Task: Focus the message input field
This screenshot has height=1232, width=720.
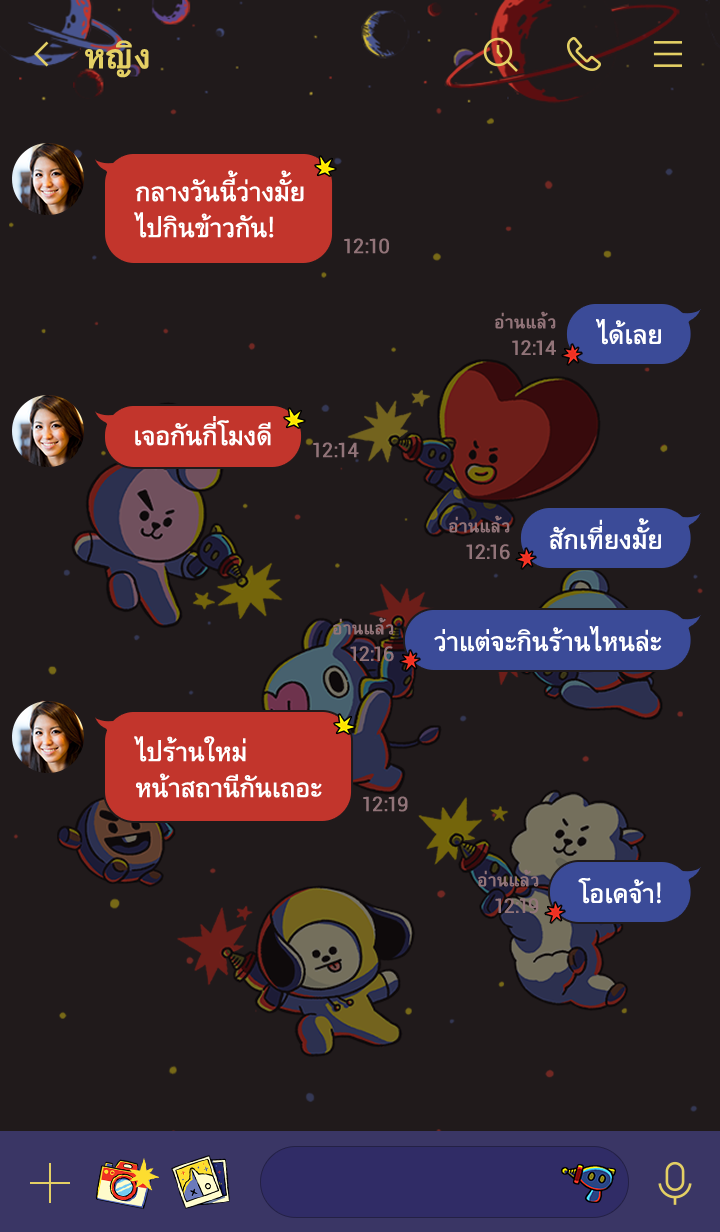Action: (410, 1182)
